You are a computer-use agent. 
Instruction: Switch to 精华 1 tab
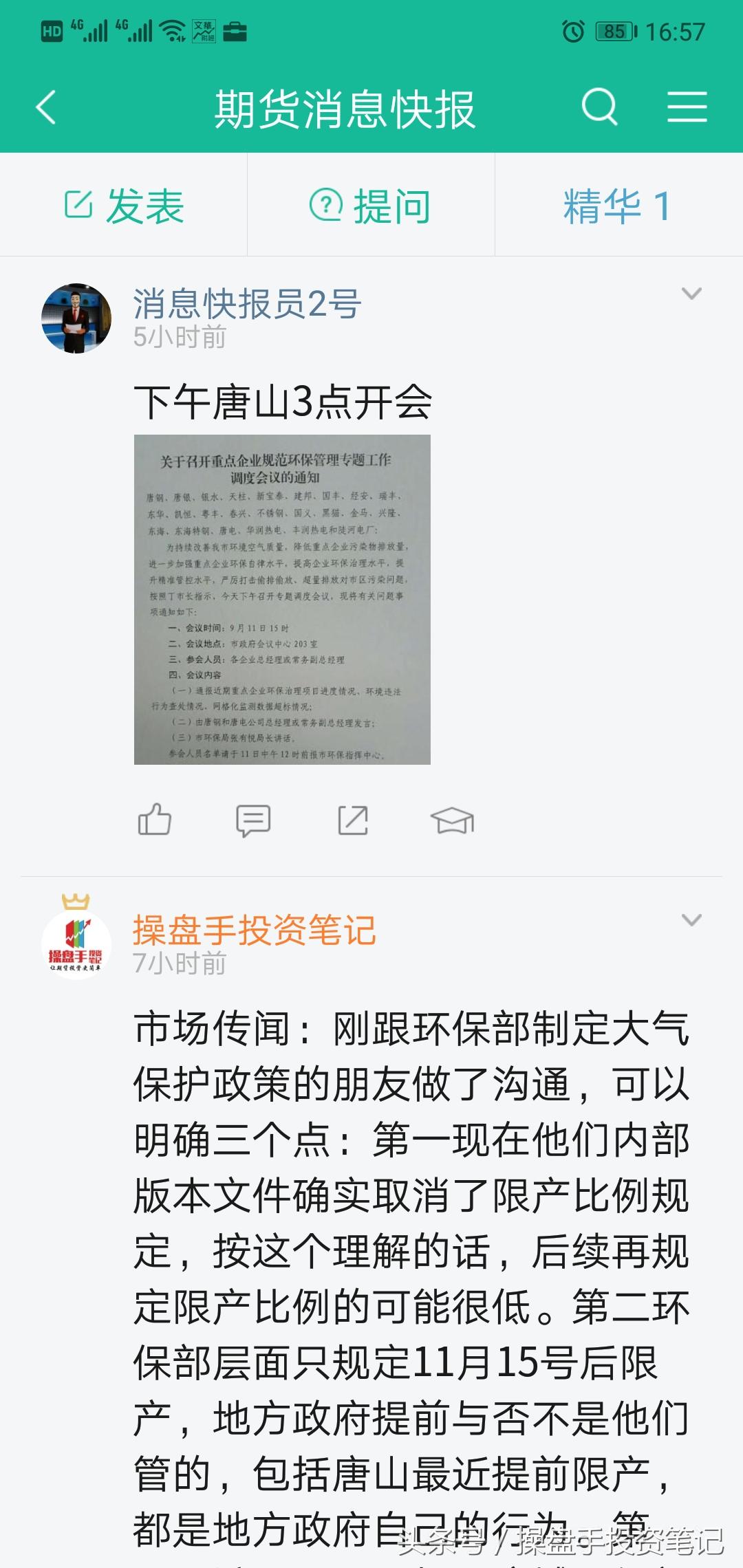click(x=617, y=205)
